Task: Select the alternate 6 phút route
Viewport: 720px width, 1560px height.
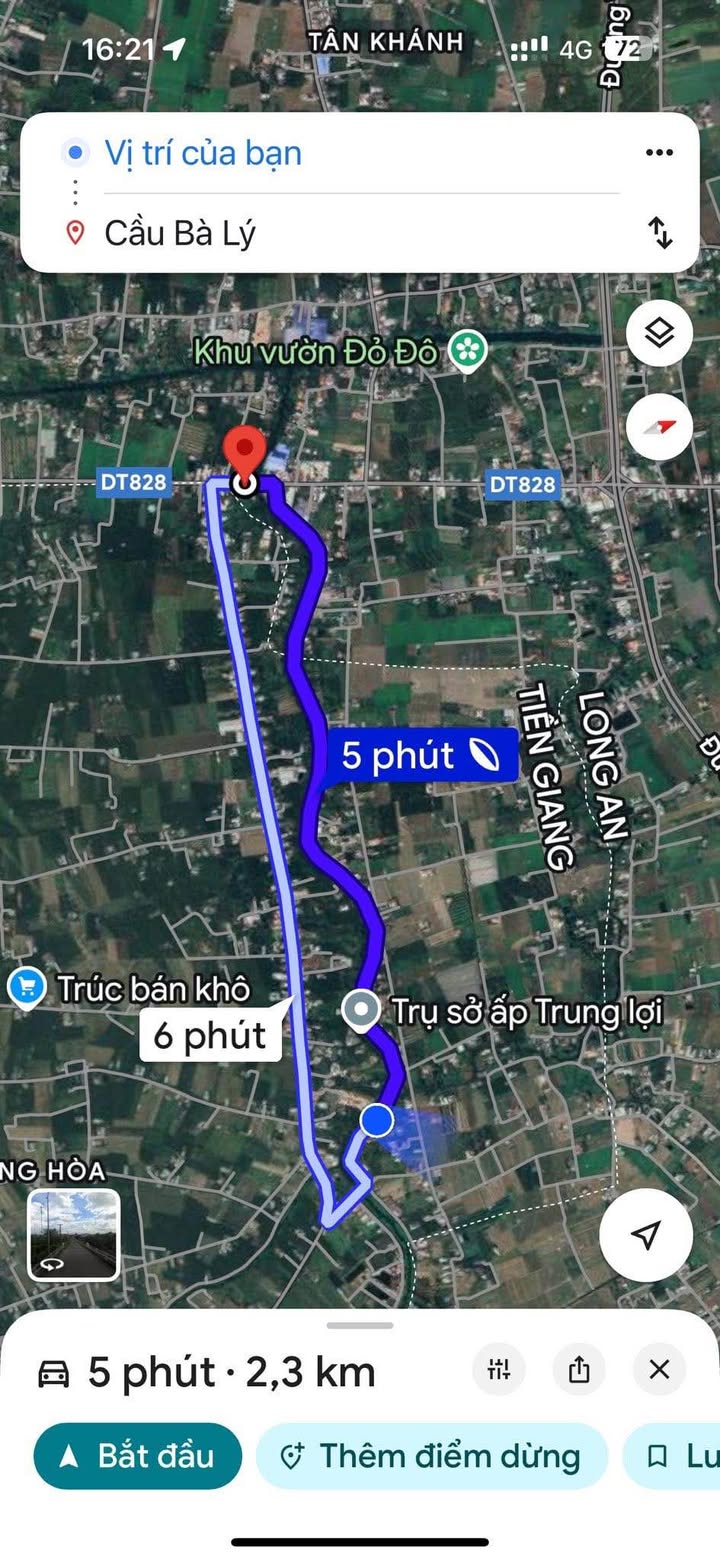Action: point(210,1035)
